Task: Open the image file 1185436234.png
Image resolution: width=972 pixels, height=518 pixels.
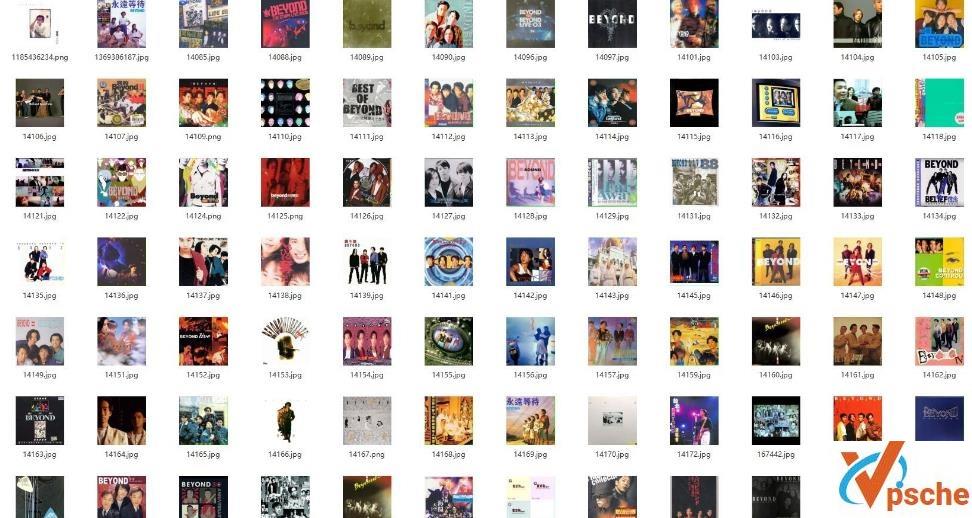Action: [40, 24]
